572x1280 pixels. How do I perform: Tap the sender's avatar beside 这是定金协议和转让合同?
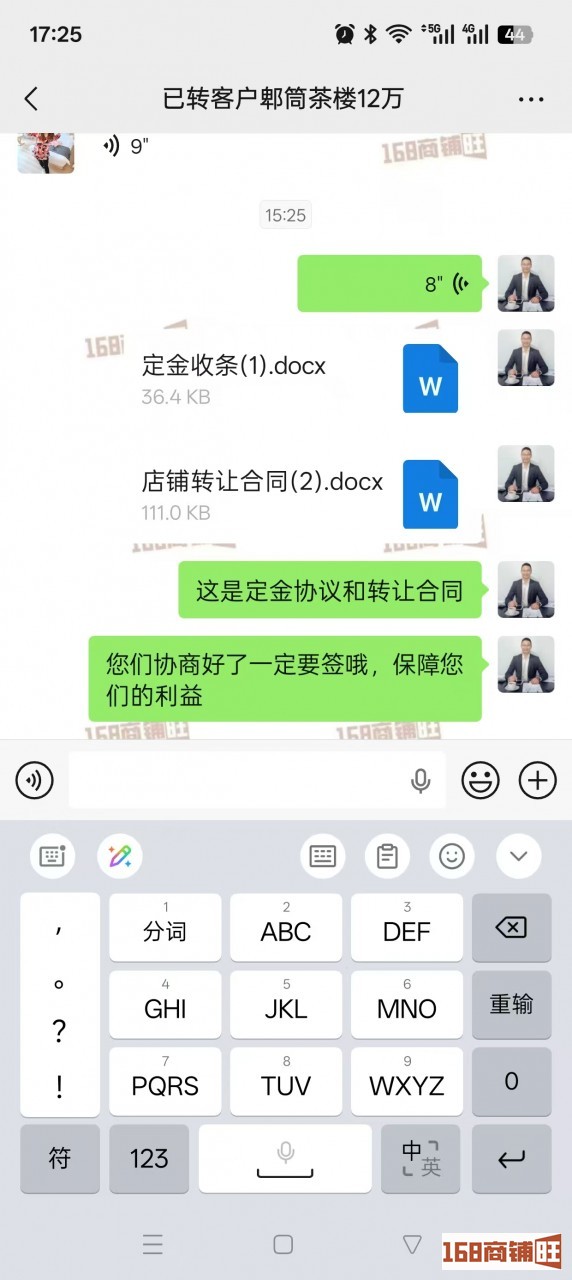[x=526, y=589]
